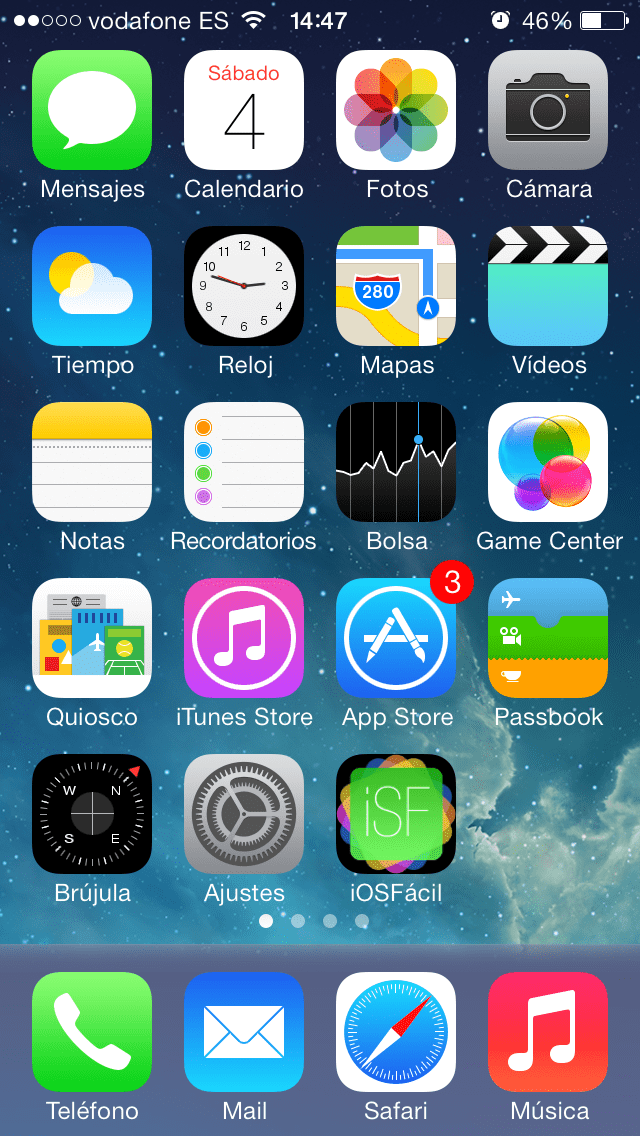
Task: Open Game Center
Action: (548, 462)
